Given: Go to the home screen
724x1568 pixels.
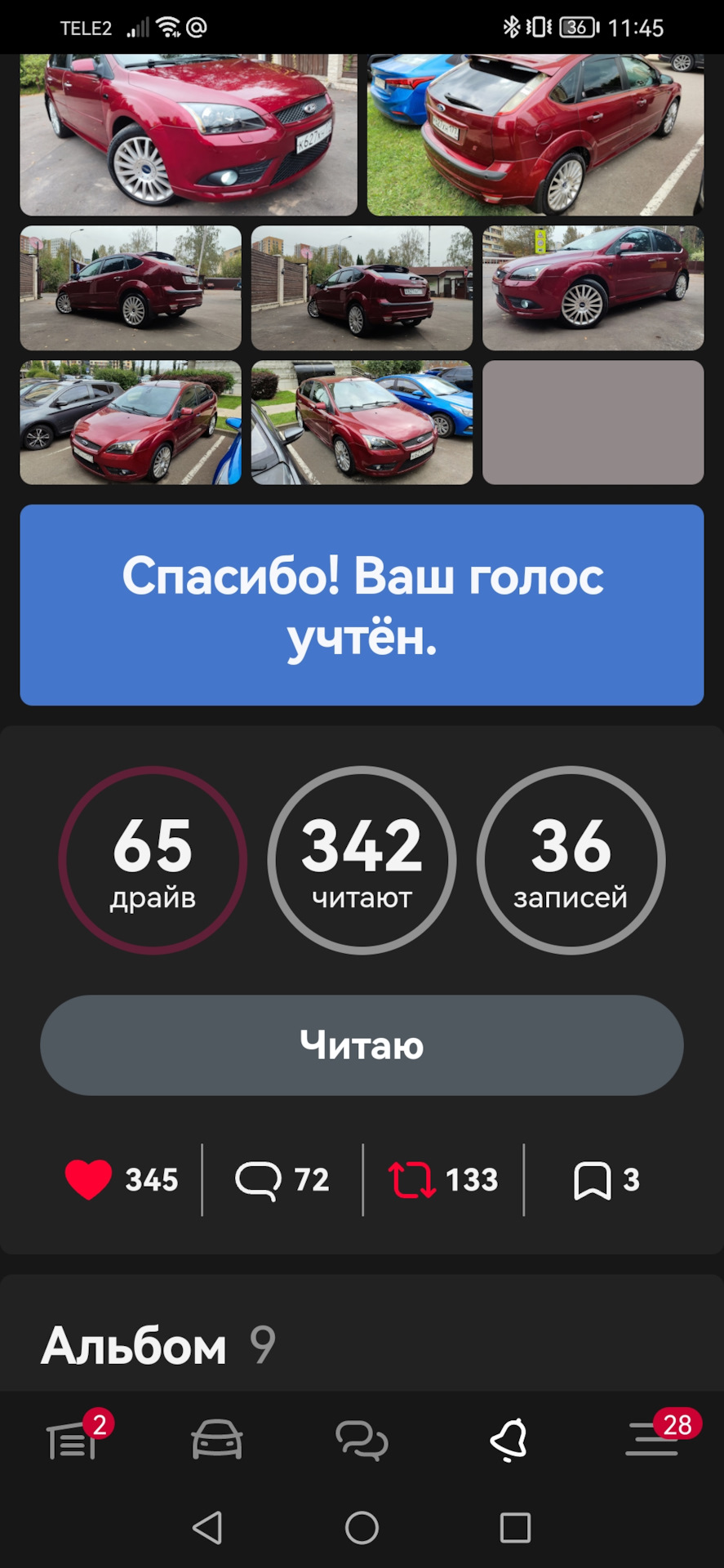Looking at the screenshot, I should (x=362, y=1527).
